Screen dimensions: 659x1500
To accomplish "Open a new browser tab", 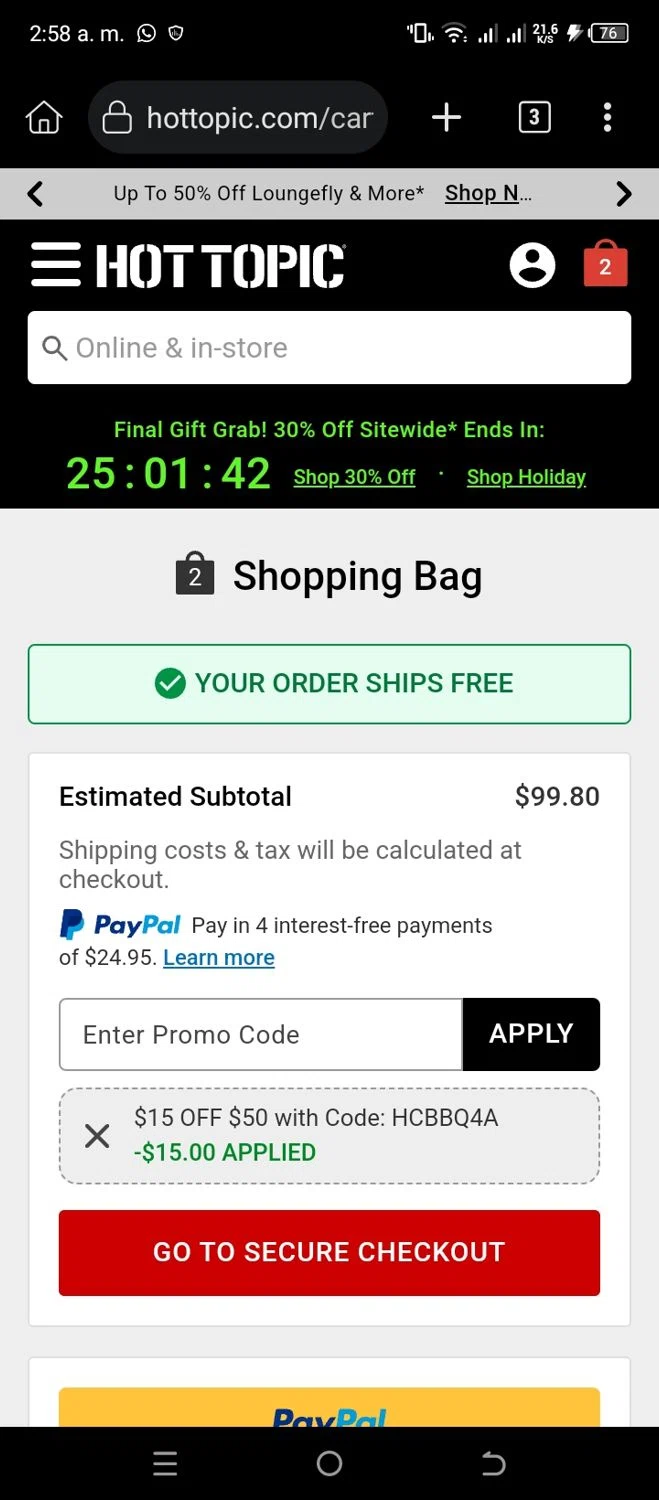I will [446, 118].
